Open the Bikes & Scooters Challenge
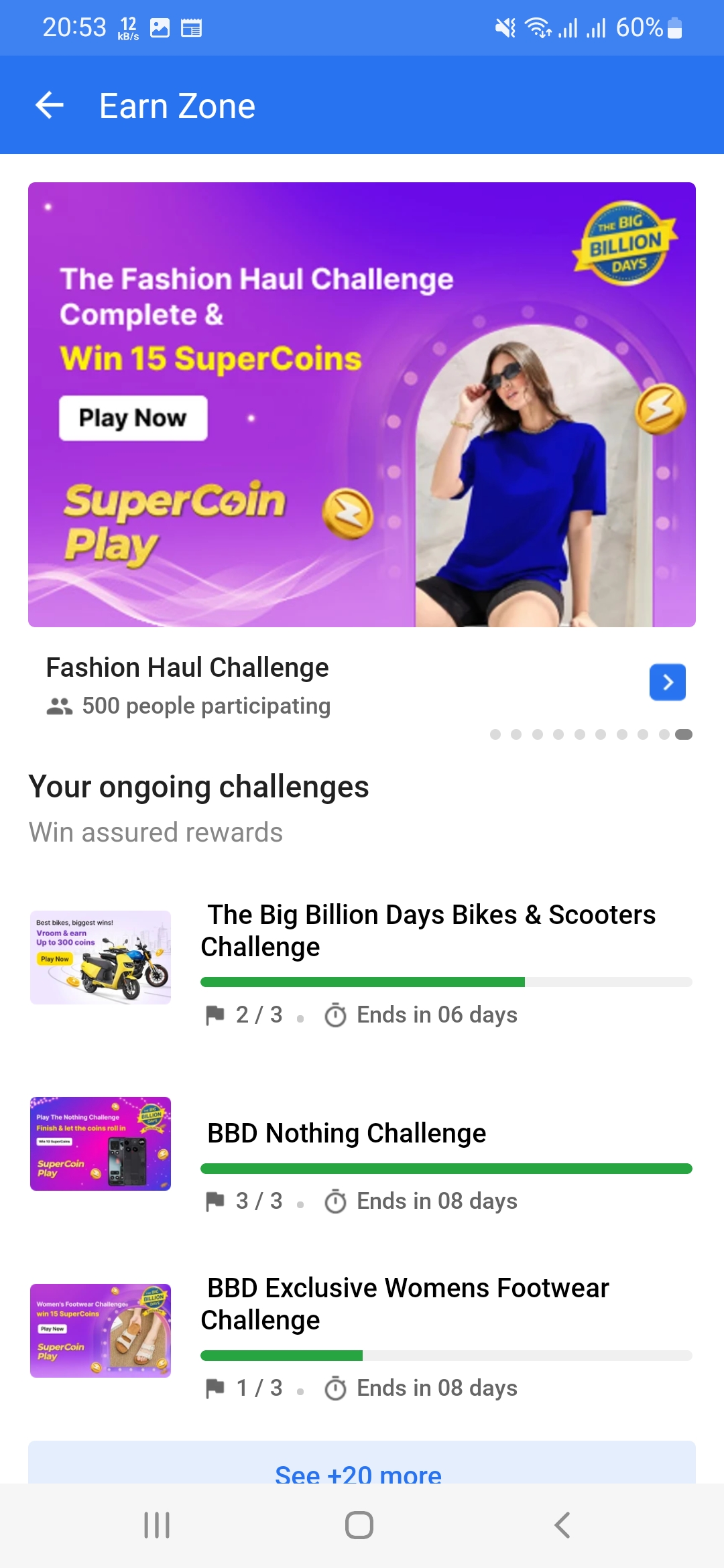 (x=429, y=931)
